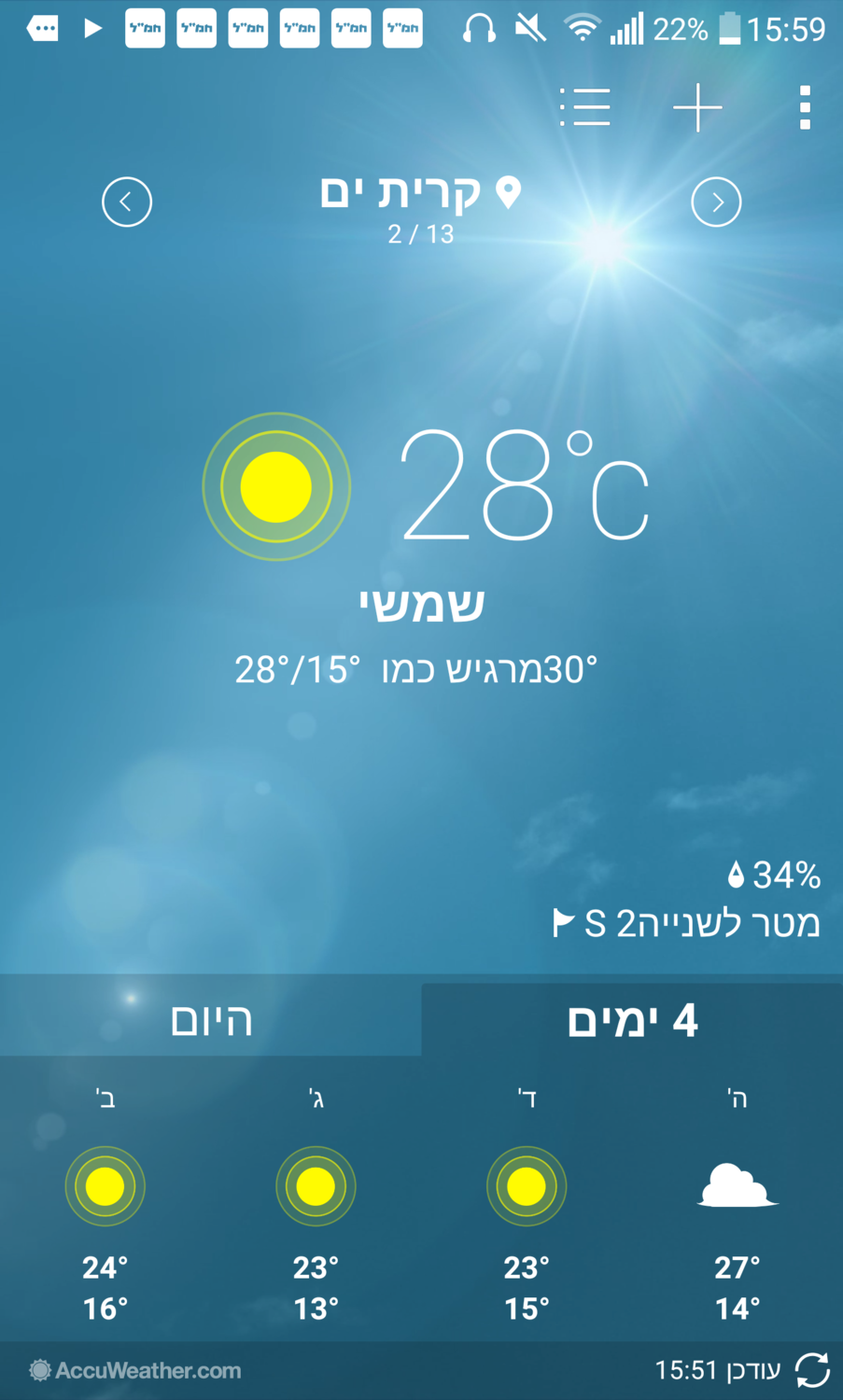
Task: Open forecast for day ד' with 15° low
Action: (x=527, y=1202)
